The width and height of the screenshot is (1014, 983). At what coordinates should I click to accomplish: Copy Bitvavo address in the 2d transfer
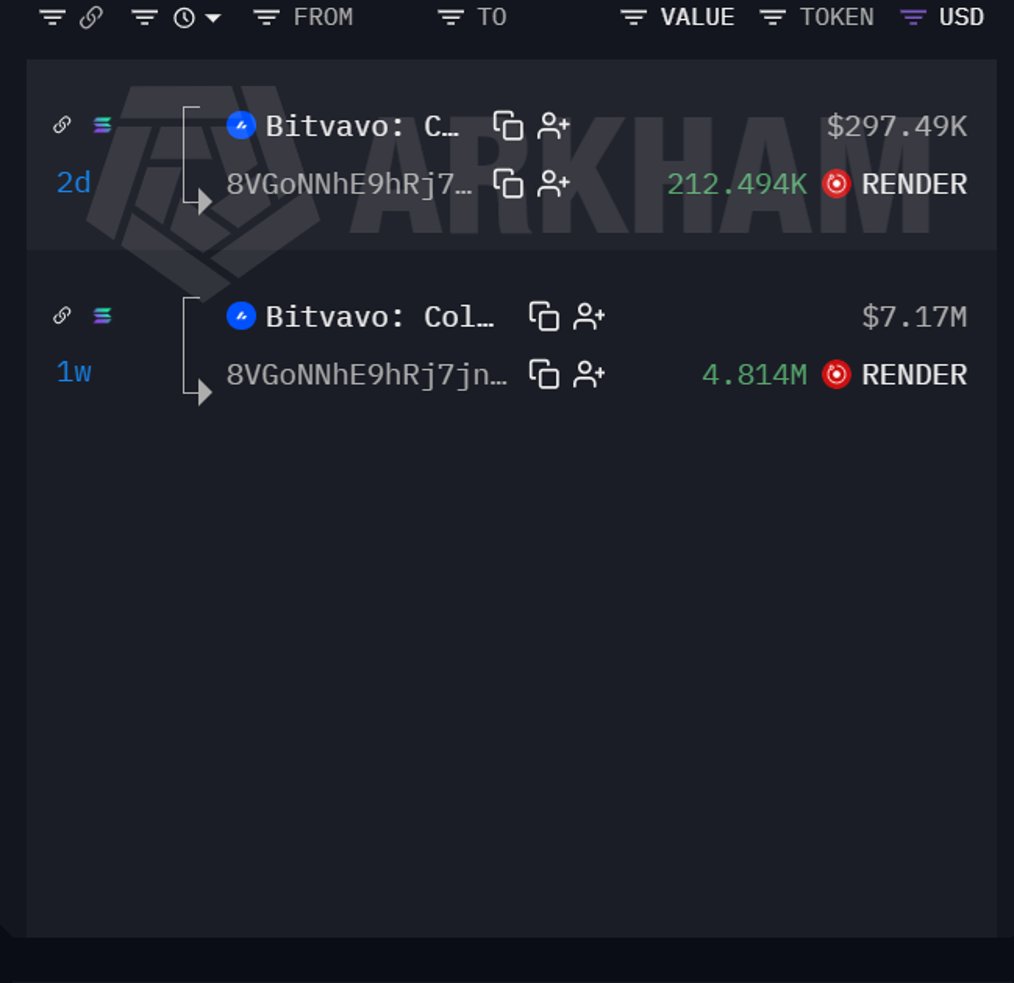pos(508,125)
